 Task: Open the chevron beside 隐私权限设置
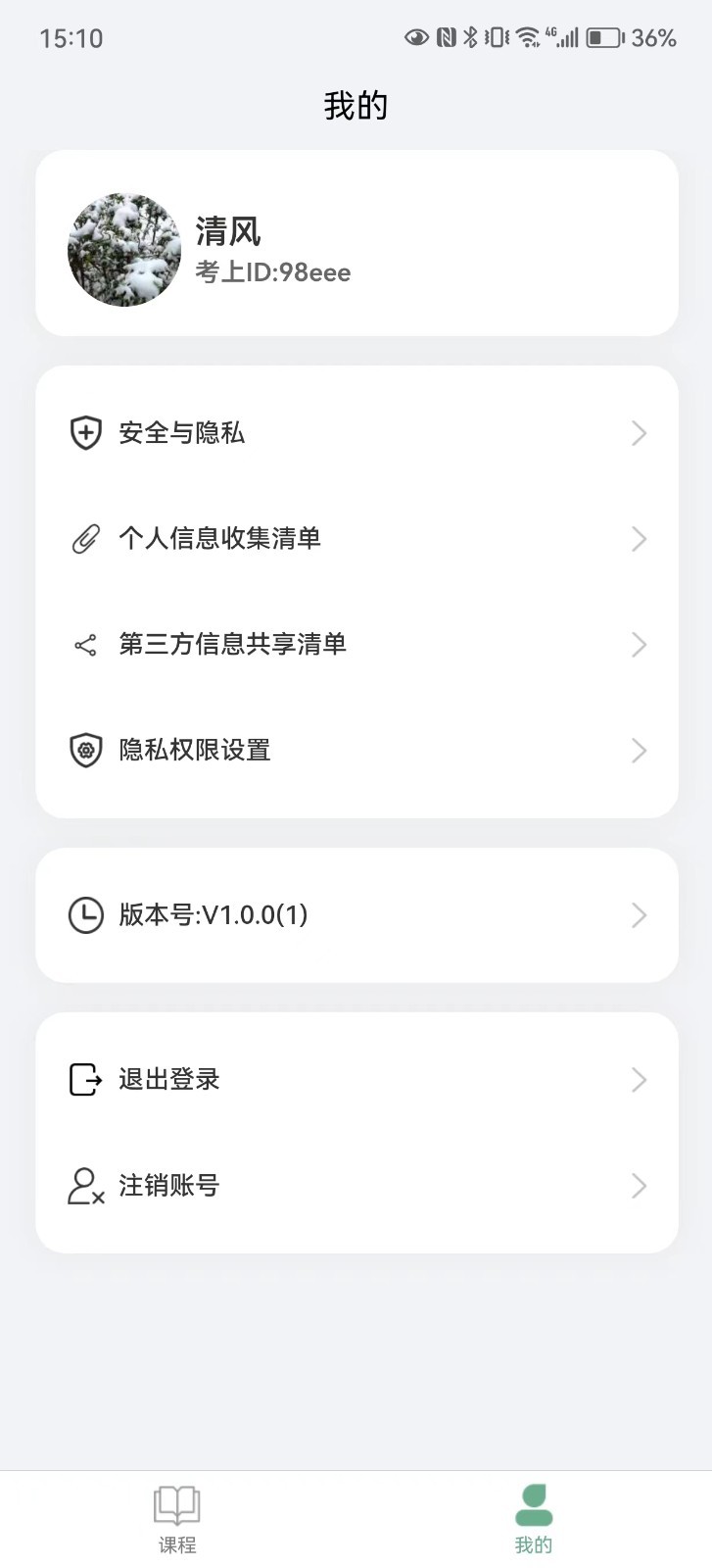tap(640, 750)
